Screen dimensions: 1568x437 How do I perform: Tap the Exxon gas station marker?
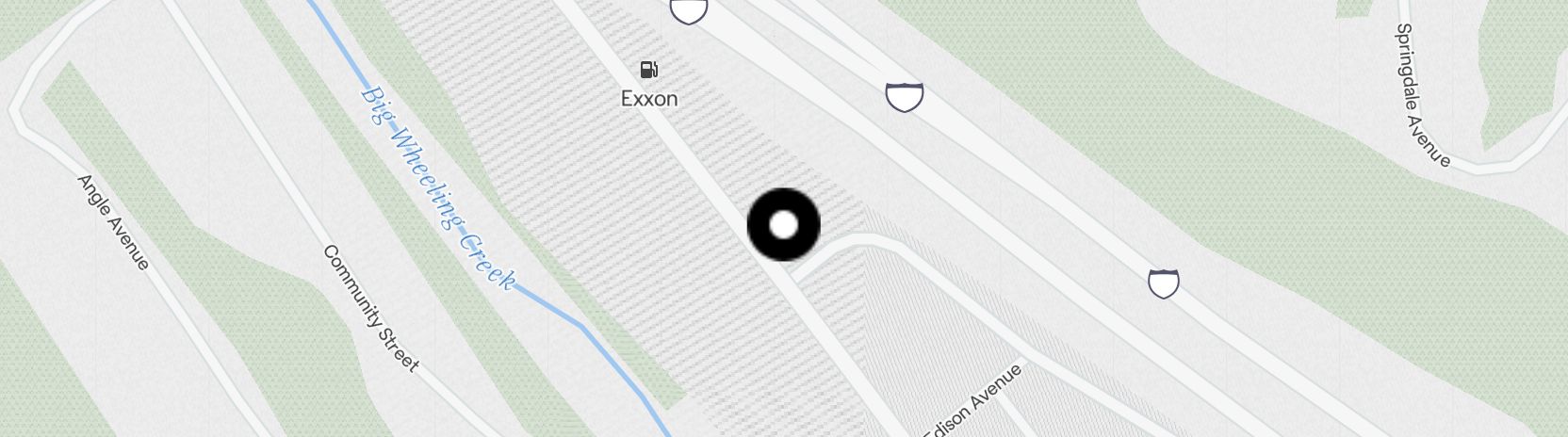[x=648, y=70]
